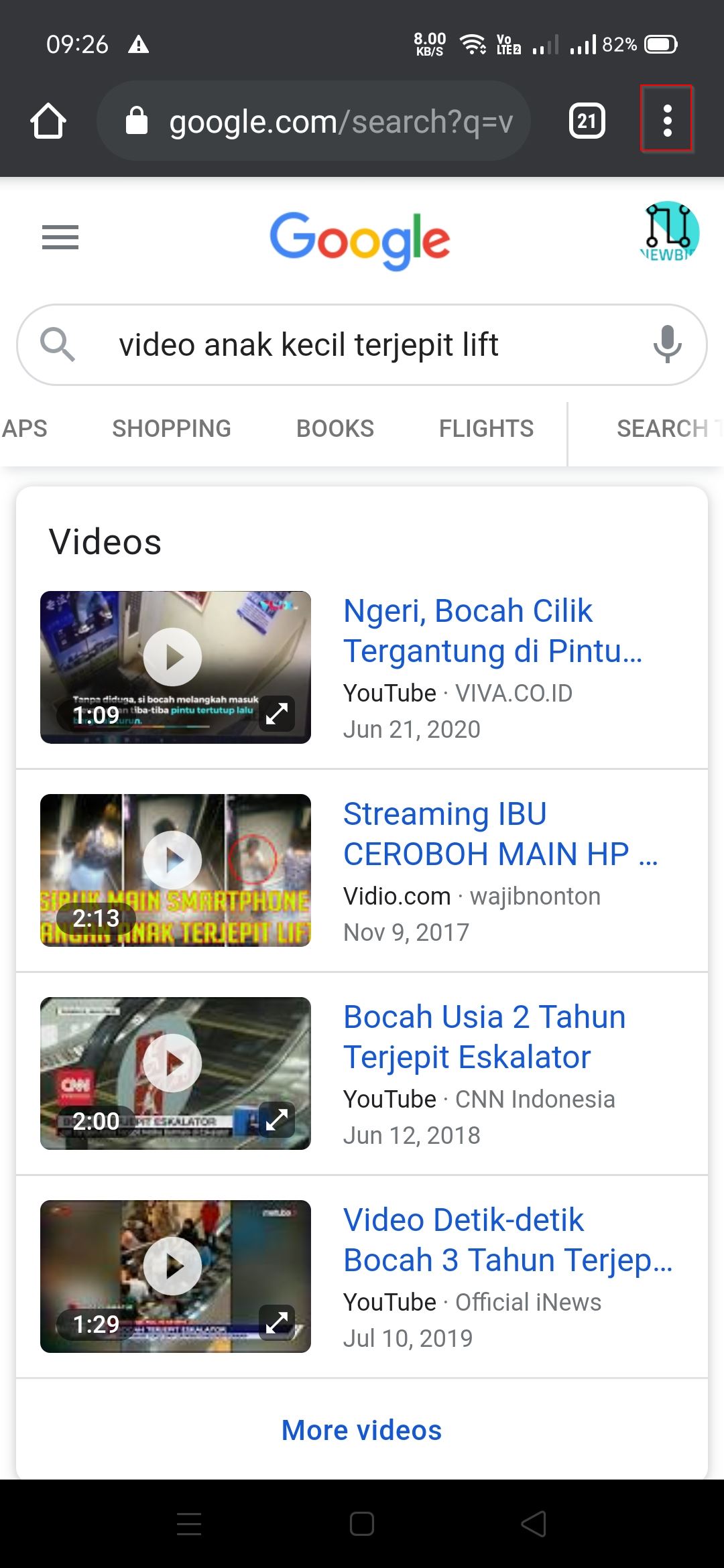Tap the microphone for voice search
The image size is (724, 1568).
(x=667, y=344)
